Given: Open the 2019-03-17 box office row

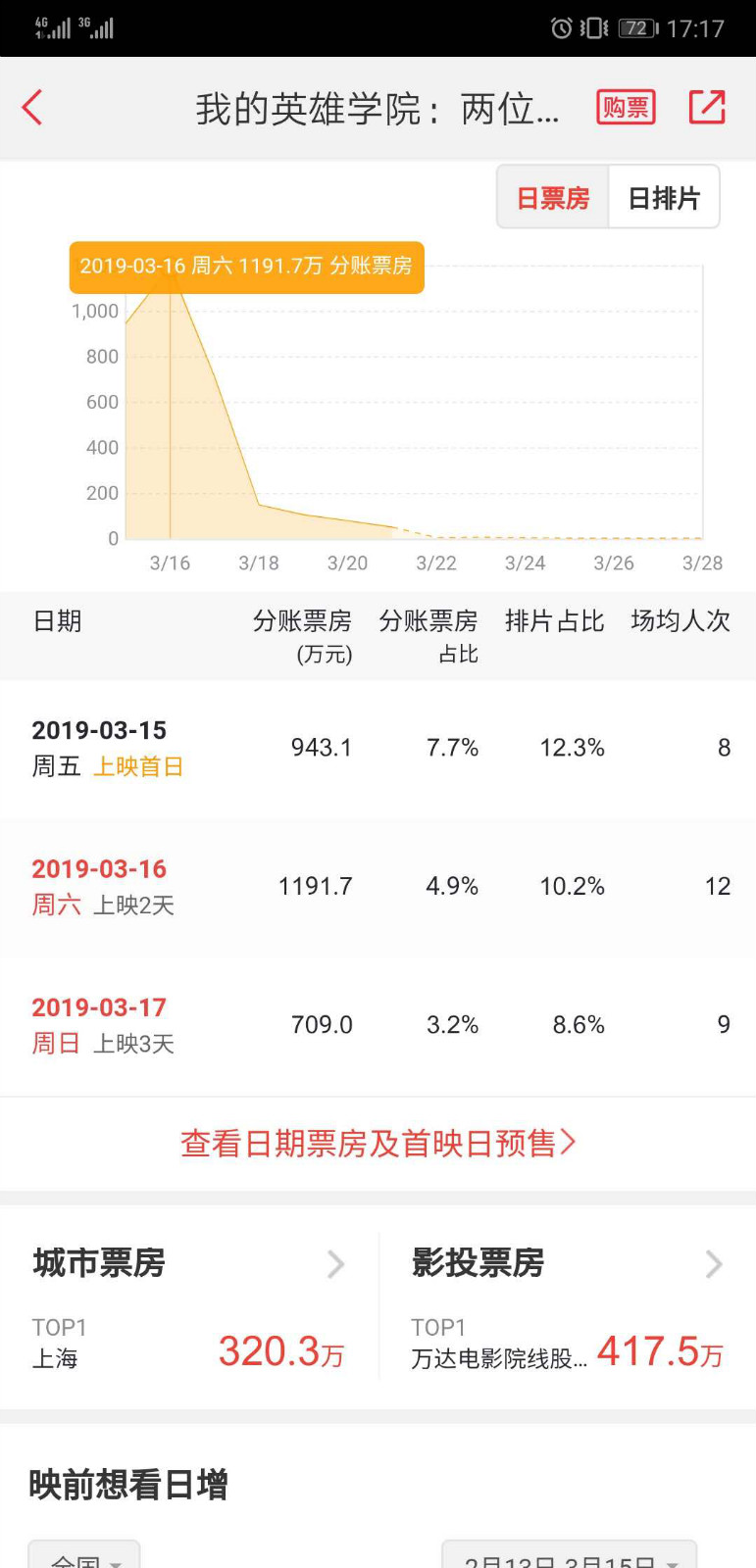Looking at the screenshot, I should coord(378,1026).
